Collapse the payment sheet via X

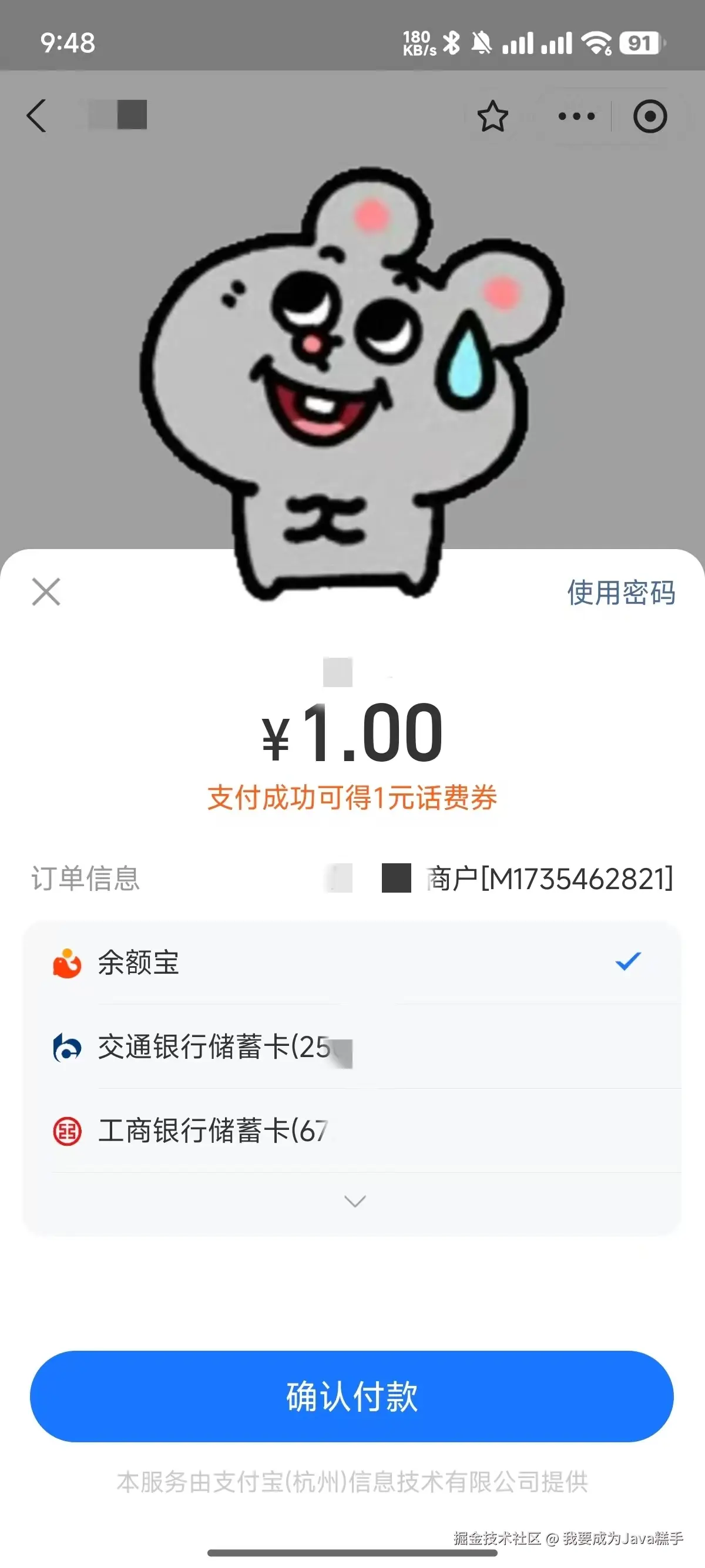[46, 593]
